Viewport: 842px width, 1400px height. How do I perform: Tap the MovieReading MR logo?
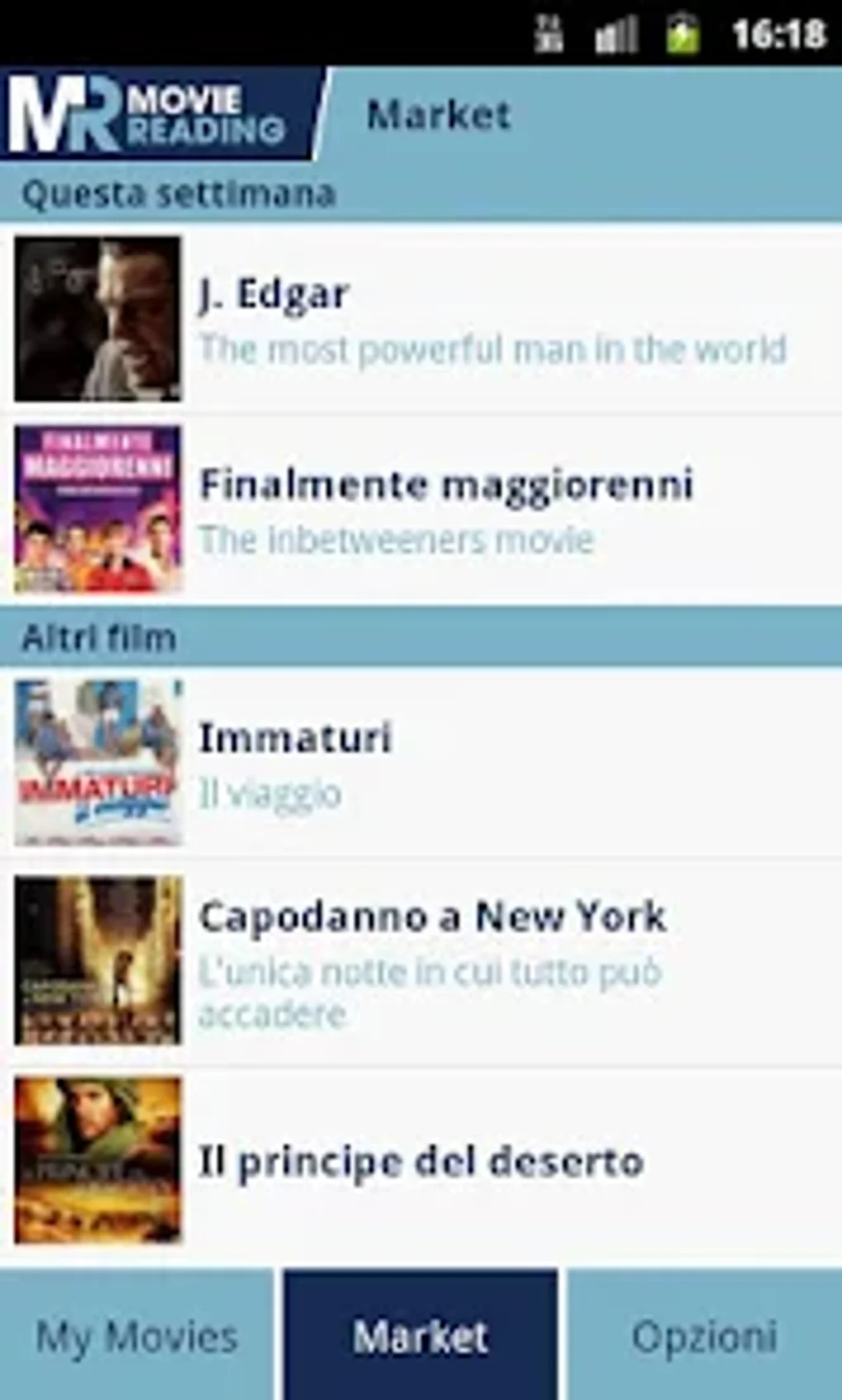[x=149, y=116]
